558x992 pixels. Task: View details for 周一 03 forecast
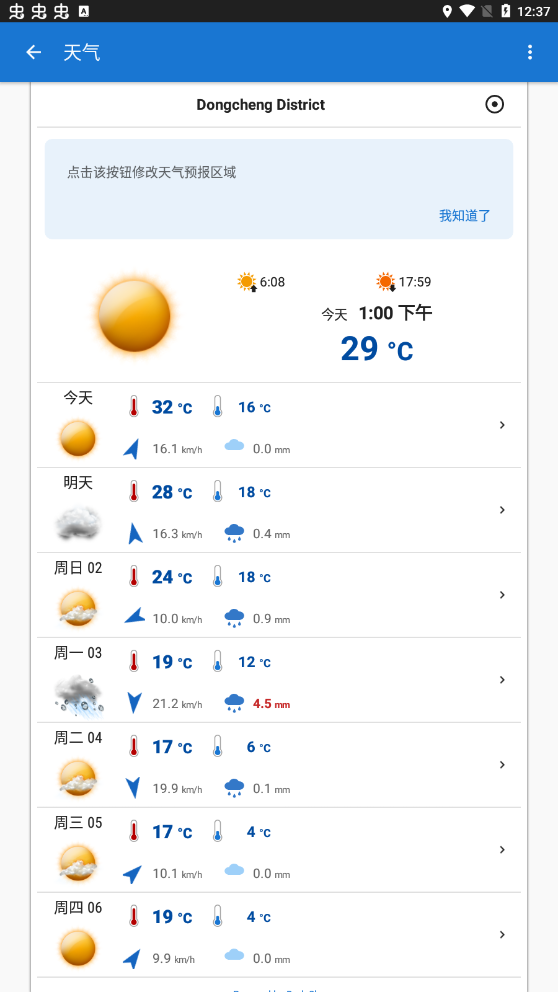tap(279, 680)
